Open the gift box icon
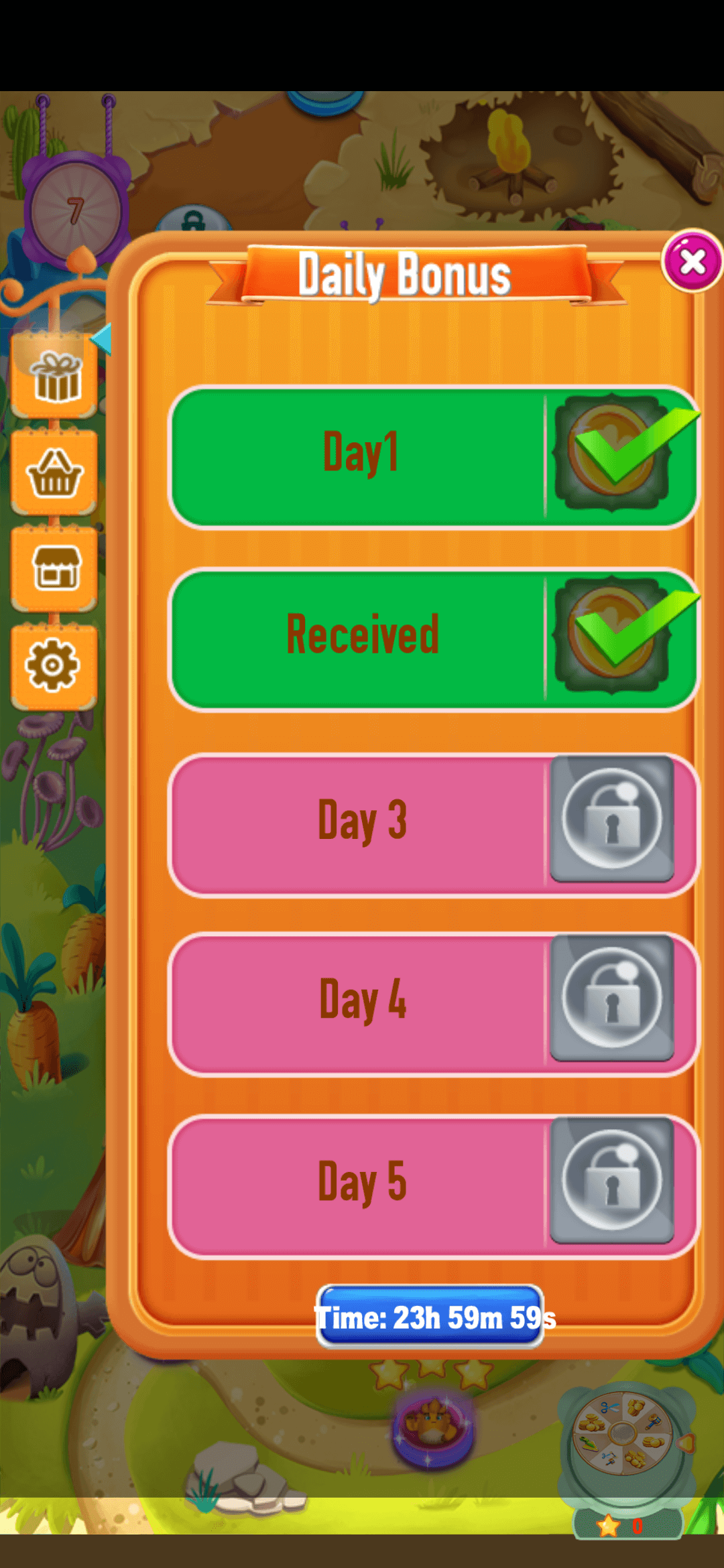This screenshot has height=1568, width=724. (55, 377)
